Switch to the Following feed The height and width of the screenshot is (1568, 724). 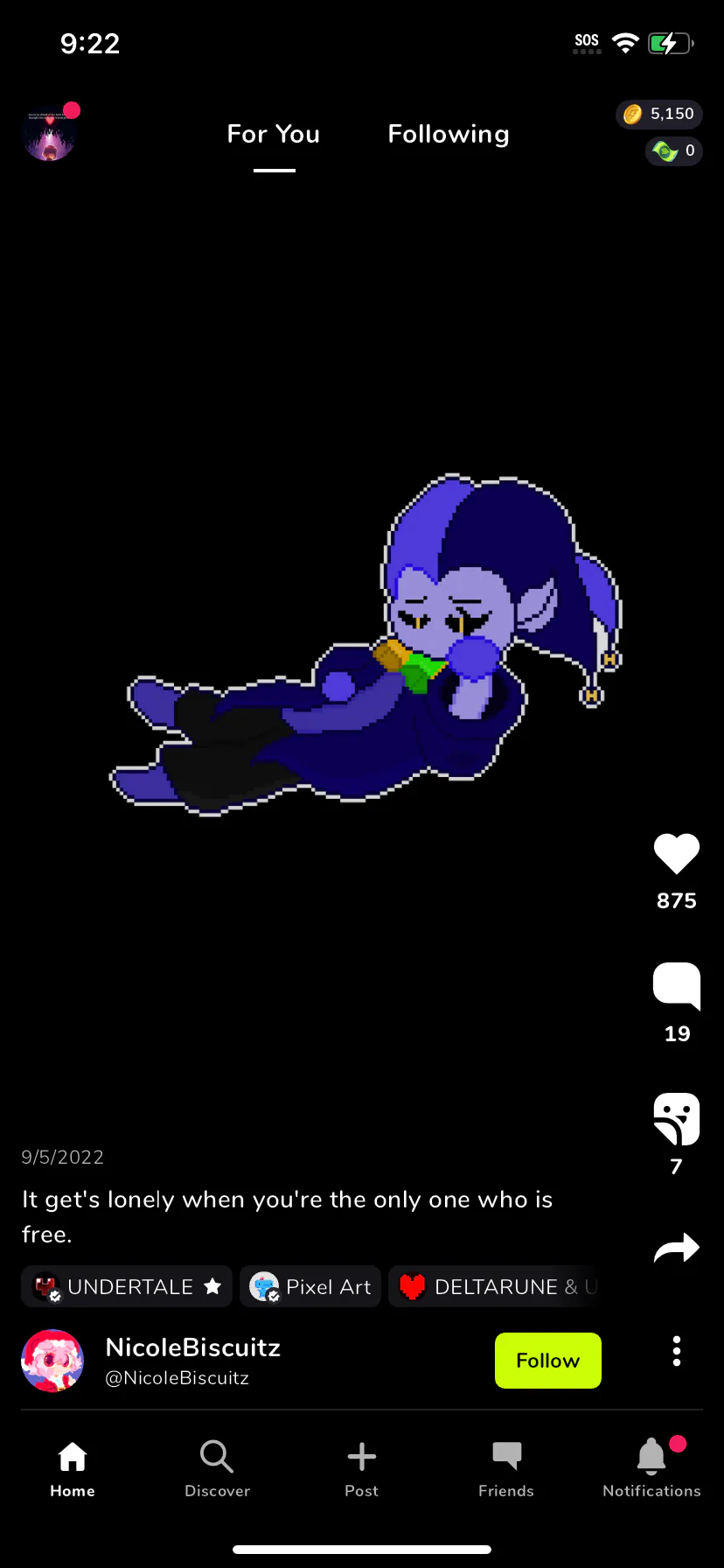pos(449,134)
